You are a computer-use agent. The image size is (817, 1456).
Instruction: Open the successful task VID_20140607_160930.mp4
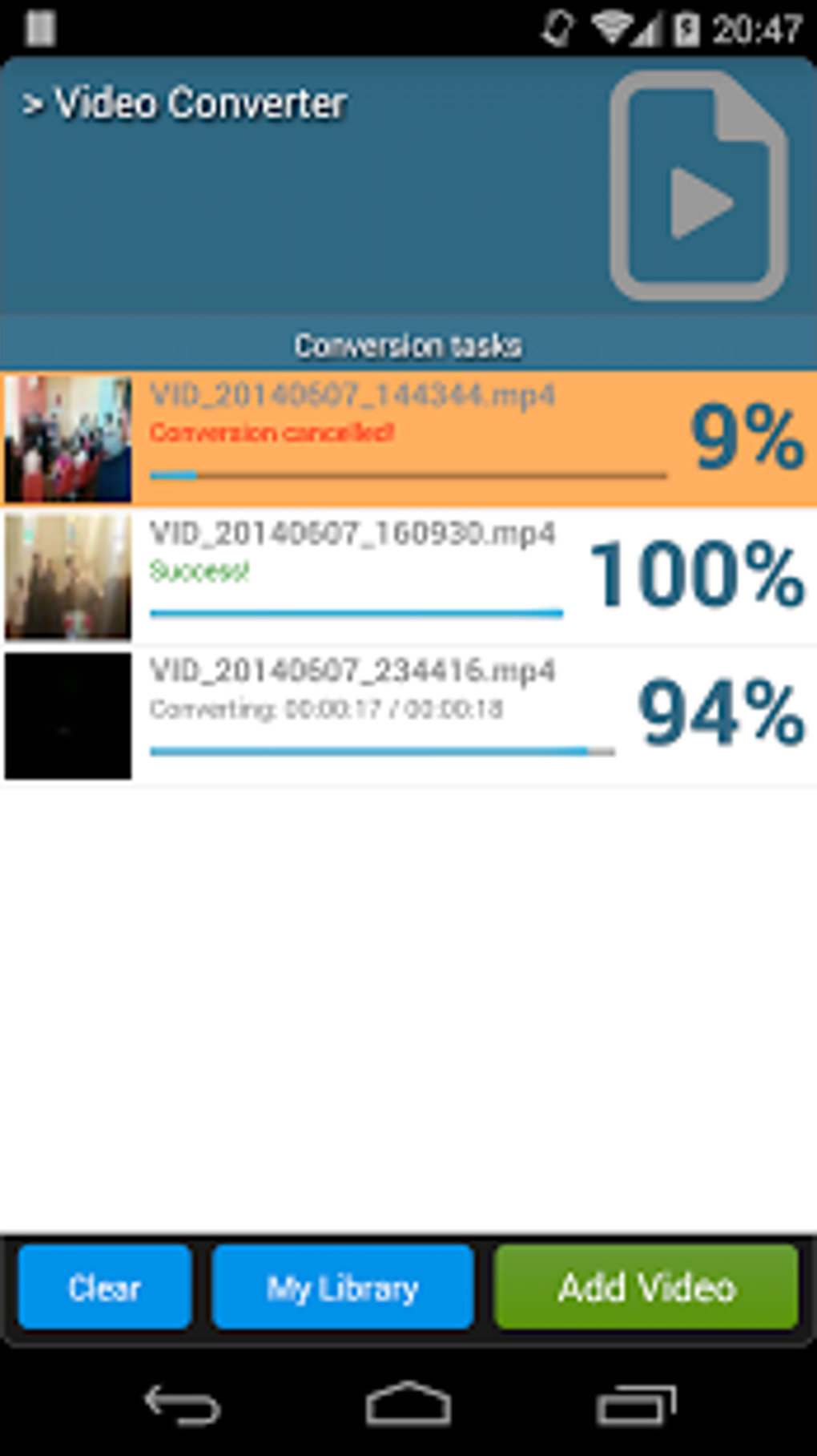408,576
